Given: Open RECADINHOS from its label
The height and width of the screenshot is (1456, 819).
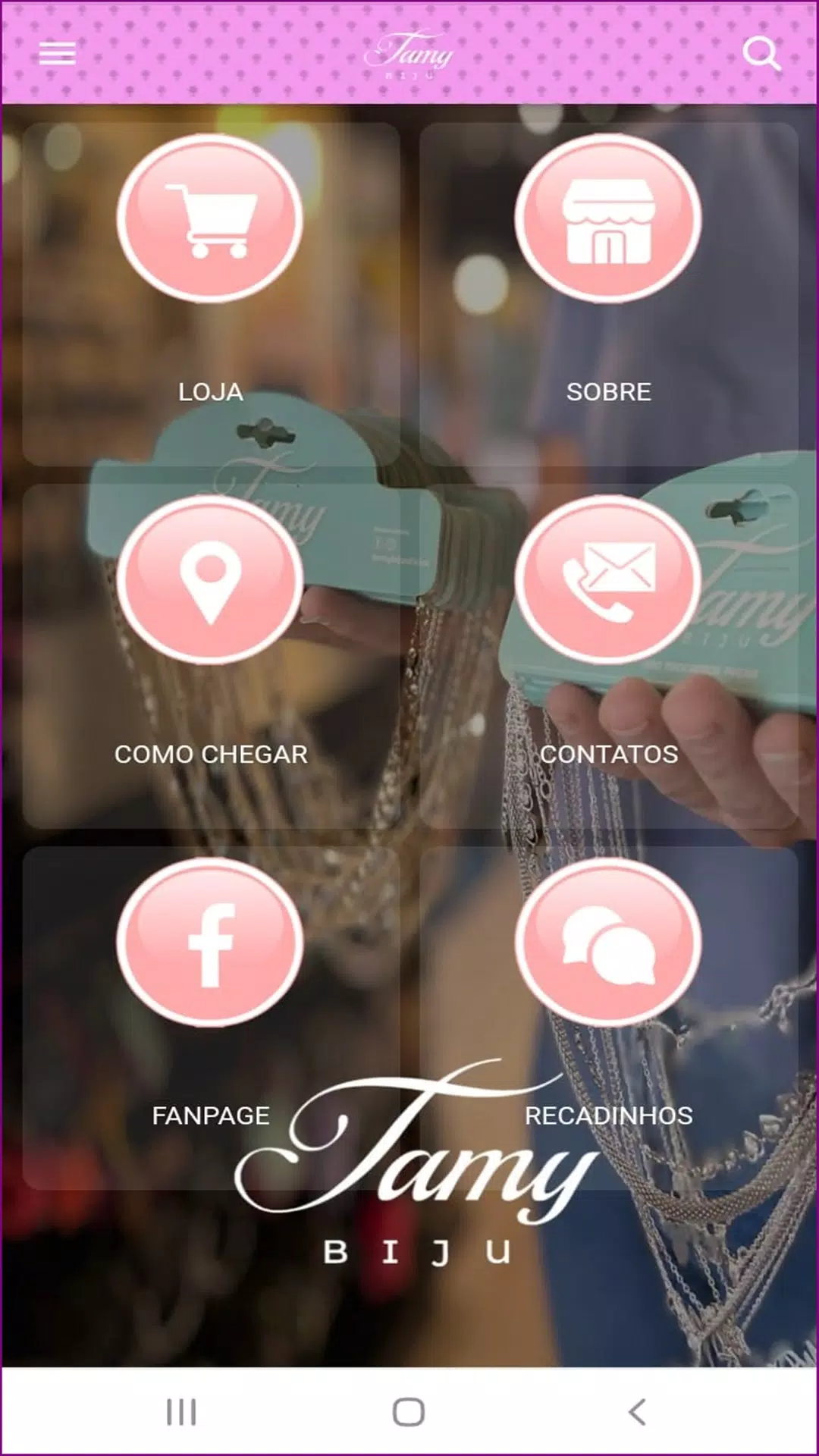Looking at the screenshot, I should coord(610,1115).
